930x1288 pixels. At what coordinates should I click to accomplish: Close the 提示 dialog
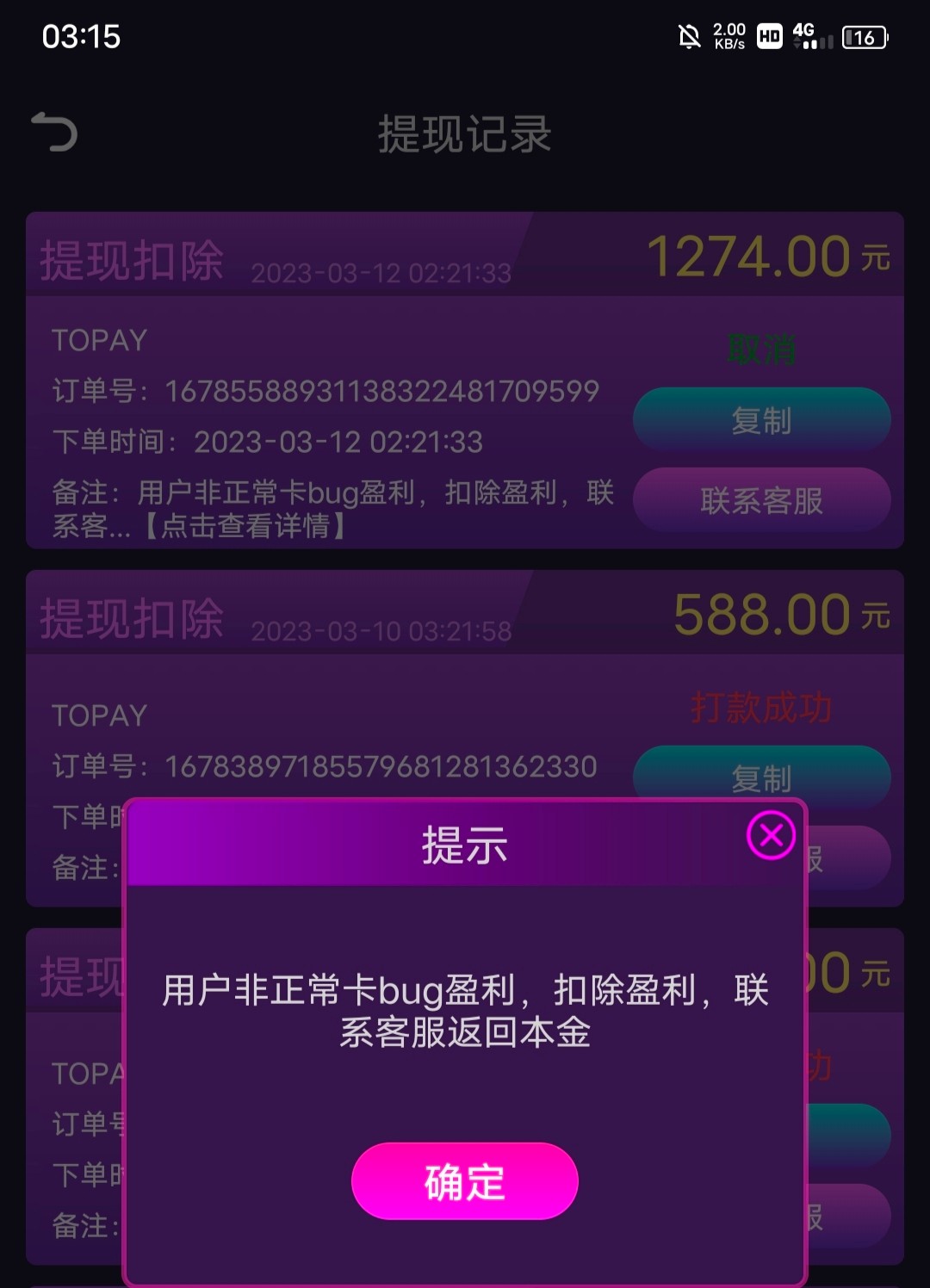point(771,835)
